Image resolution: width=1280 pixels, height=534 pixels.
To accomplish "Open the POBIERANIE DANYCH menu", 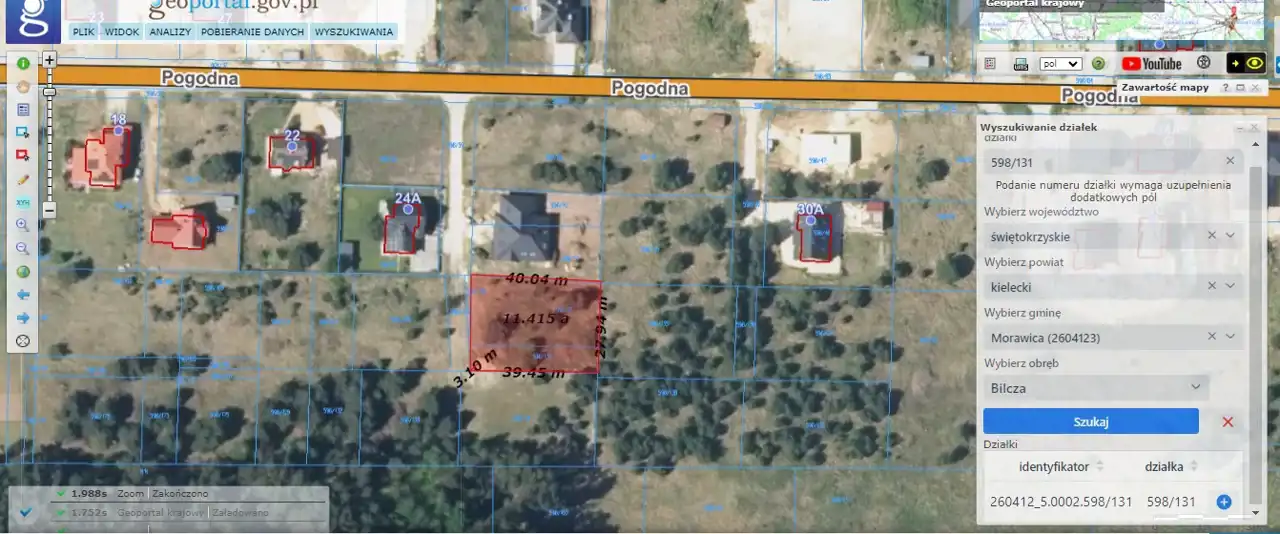I will tap(252, 32).
